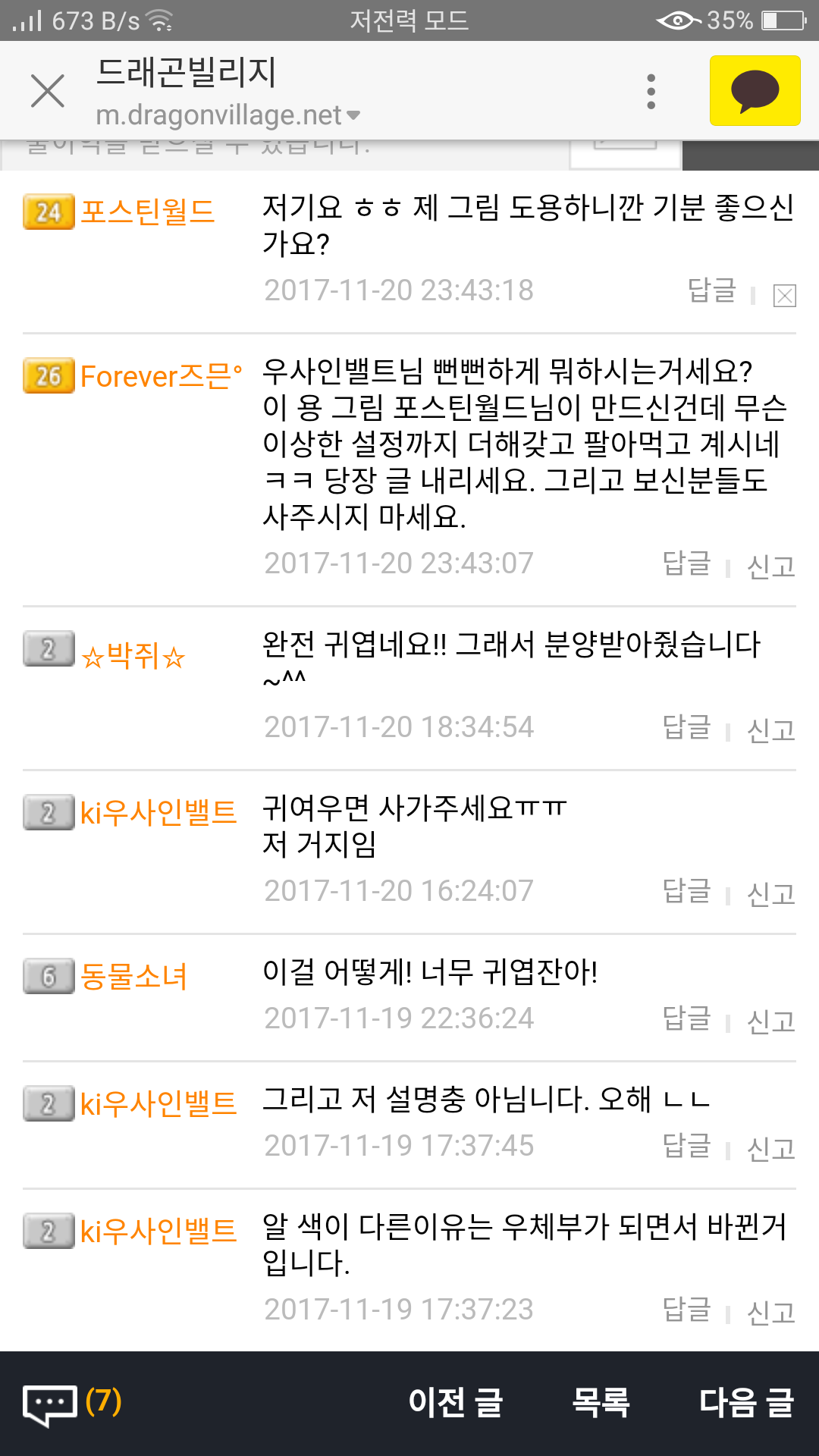This screenshot has width=819, height=1456.
Task: Return to the post list (목록)
Action: (x=601, y=1402)
